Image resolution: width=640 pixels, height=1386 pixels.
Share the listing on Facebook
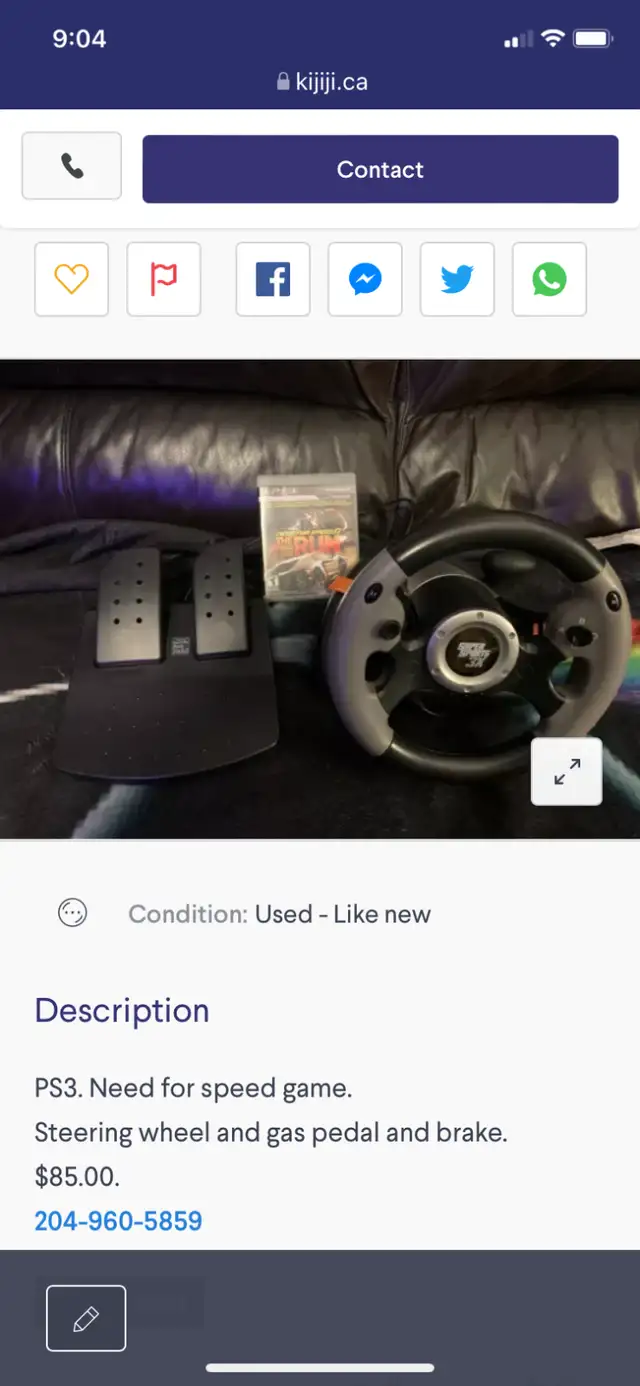(273, 279)
